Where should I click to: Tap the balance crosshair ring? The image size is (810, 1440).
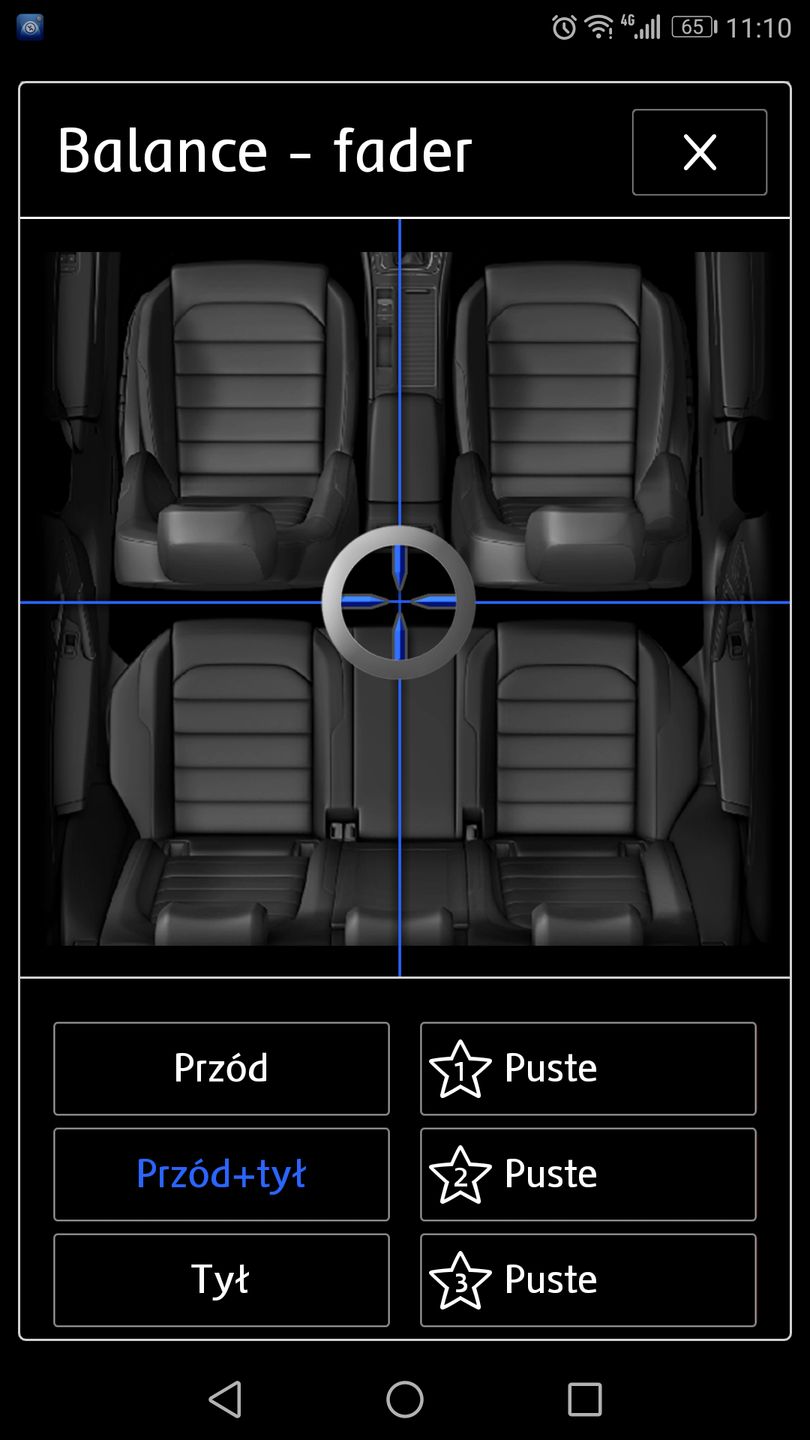click(x=399, y=602)
